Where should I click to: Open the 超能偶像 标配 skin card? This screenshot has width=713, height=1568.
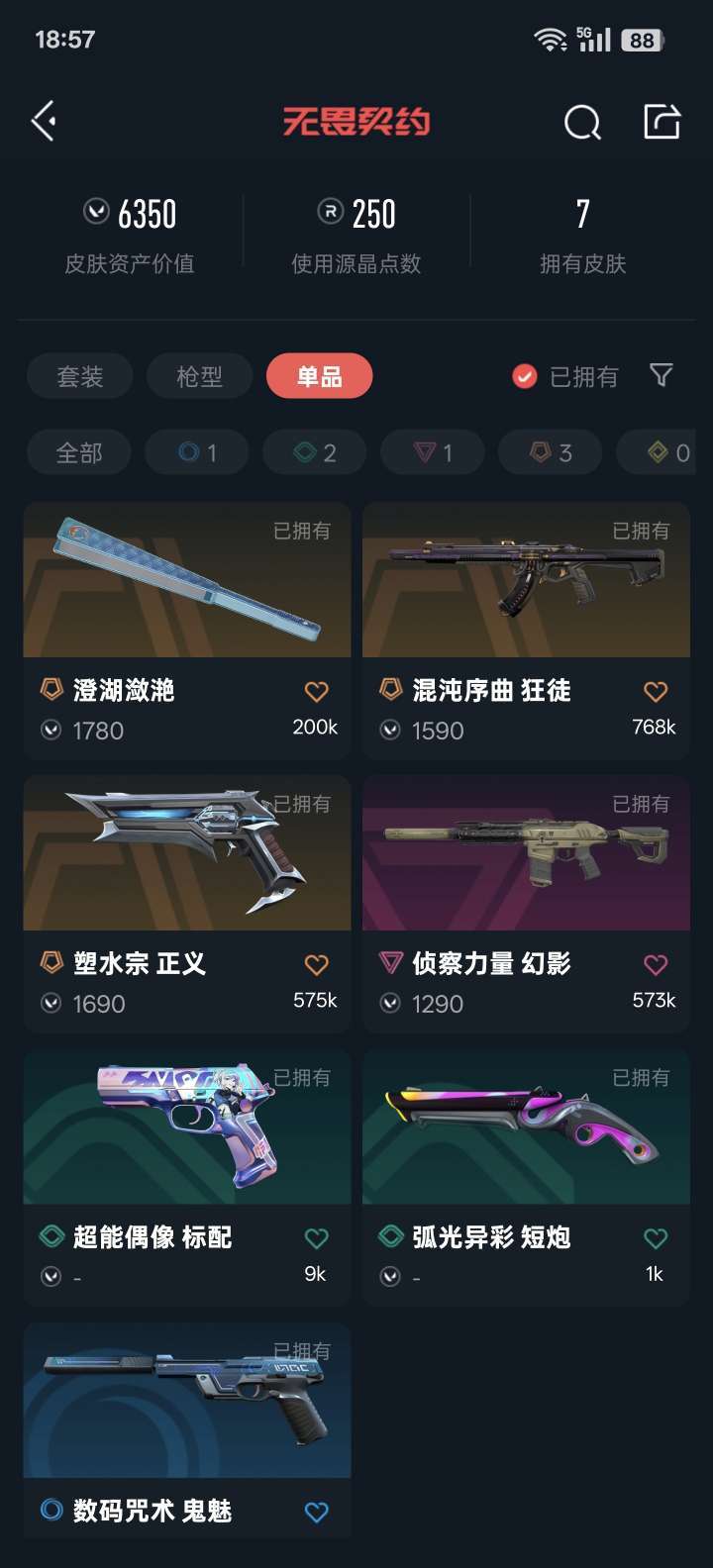pyautogui.click(x=187, y=1177)
